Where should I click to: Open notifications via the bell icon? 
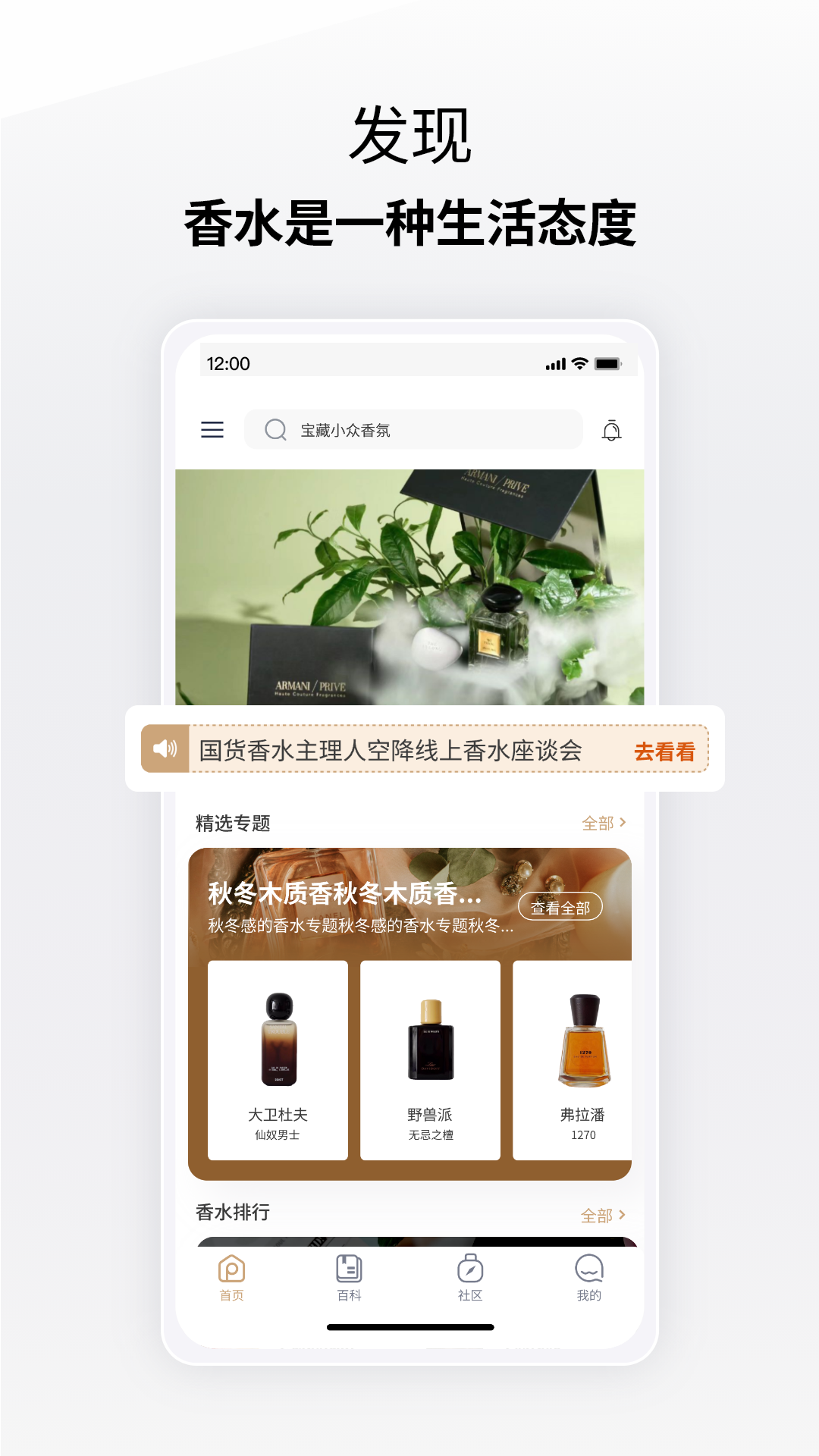coord(611,430)
